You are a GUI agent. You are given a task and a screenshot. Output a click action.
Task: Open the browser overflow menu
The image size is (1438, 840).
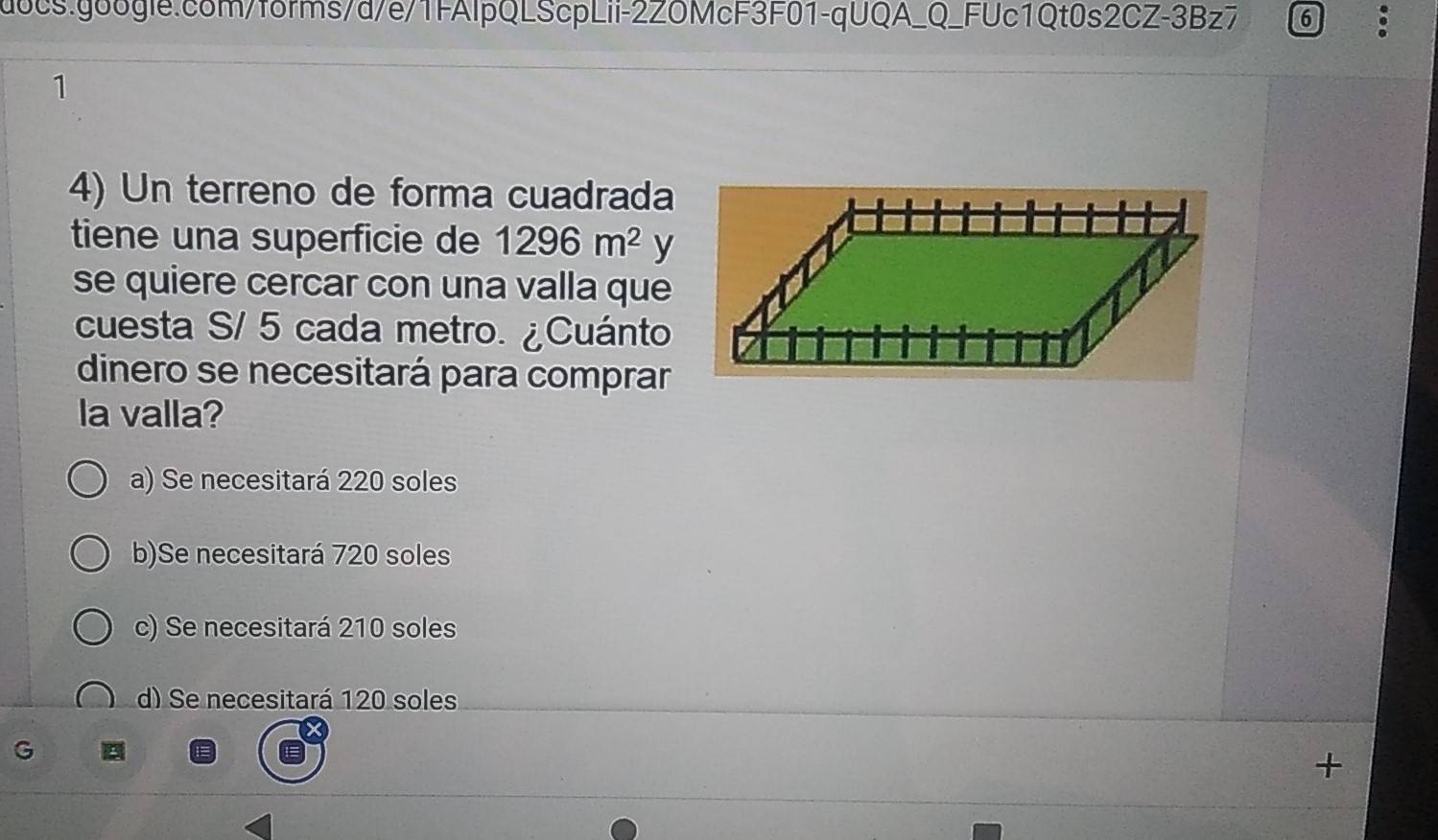[x=1381, y=21]
